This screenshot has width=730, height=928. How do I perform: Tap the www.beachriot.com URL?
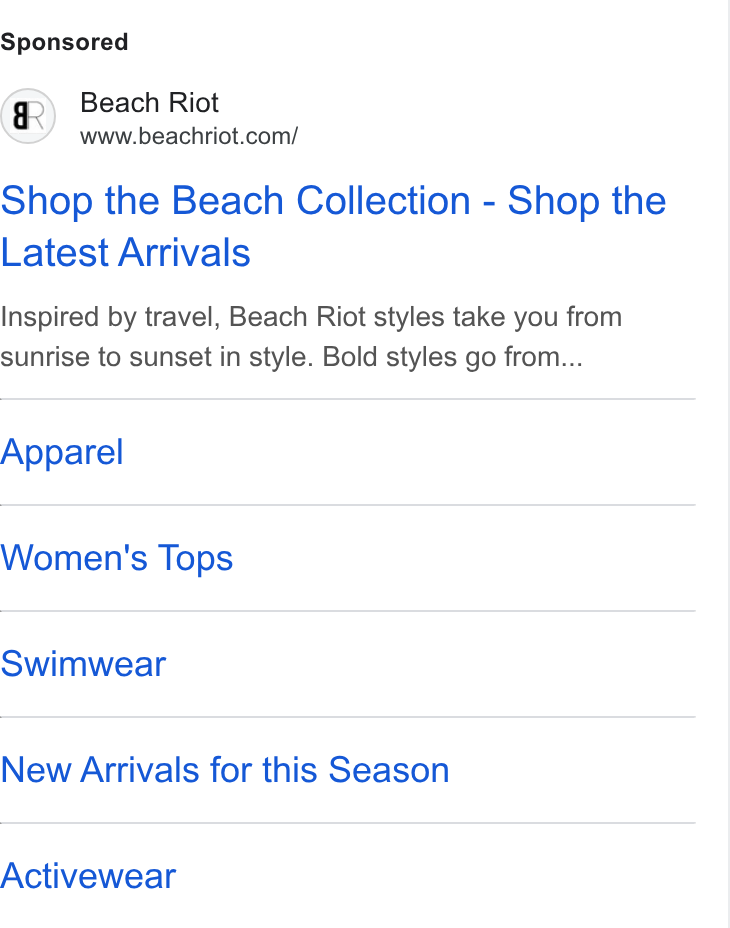(x=189, y=136)
